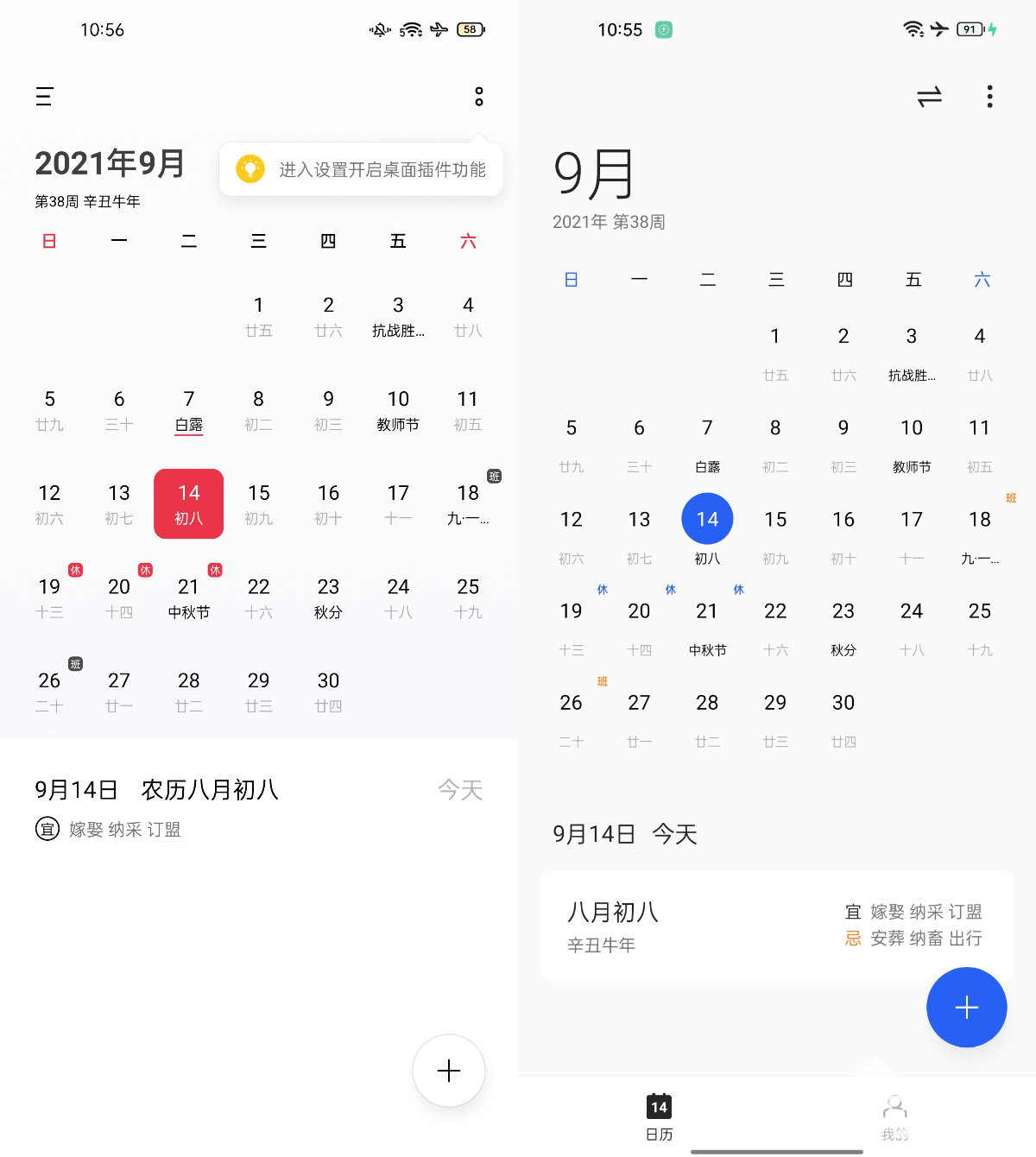
Task: Open the 八月初八 辛丑牛年 almanac card
Action: point(776,926)
